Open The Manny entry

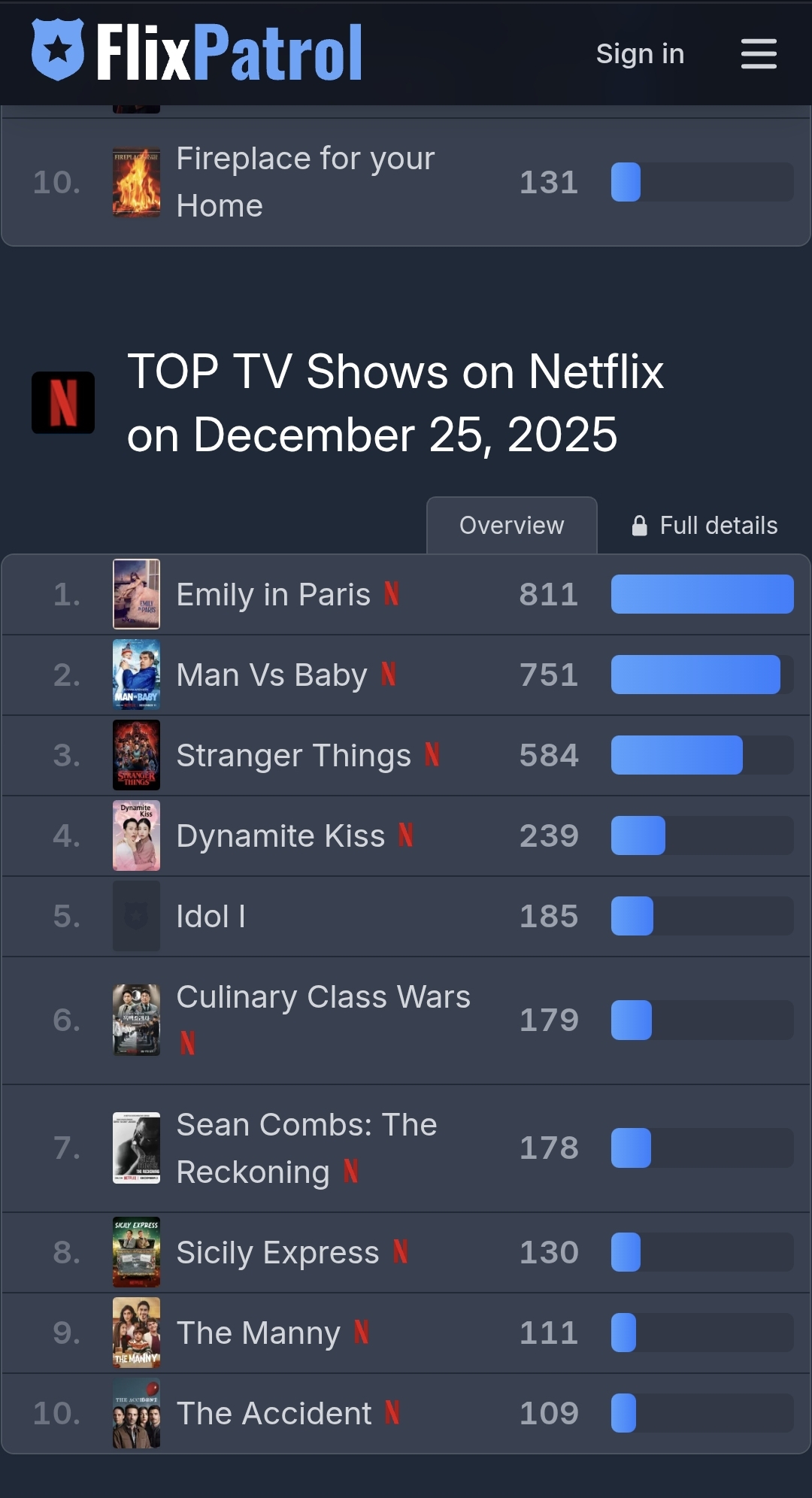(258, 1333)
